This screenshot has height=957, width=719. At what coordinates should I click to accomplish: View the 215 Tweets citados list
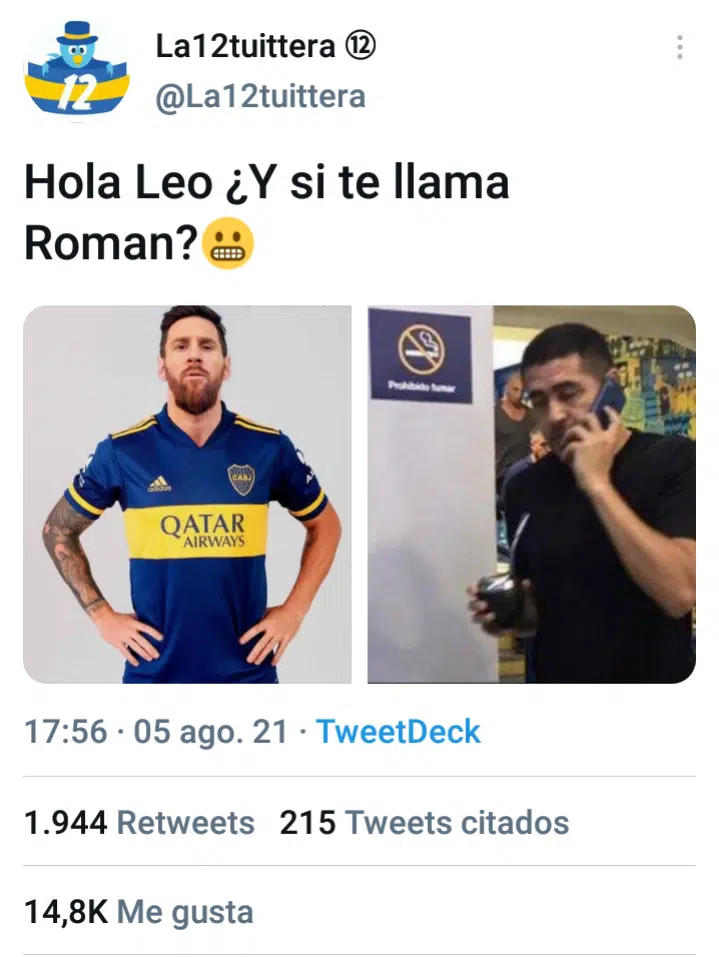coord(424,823)
